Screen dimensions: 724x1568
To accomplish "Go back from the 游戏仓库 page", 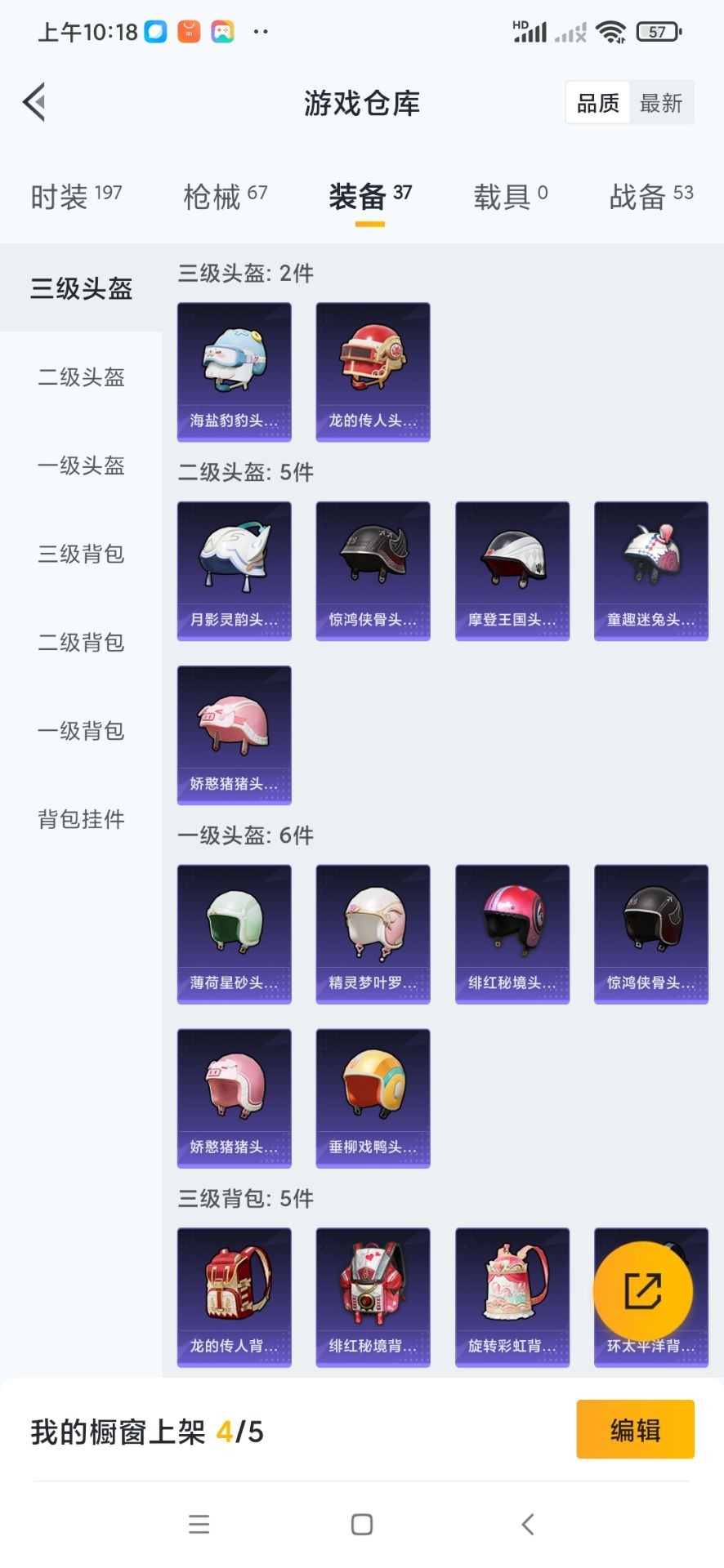I will pyautogui.click(x=34, y=103).
